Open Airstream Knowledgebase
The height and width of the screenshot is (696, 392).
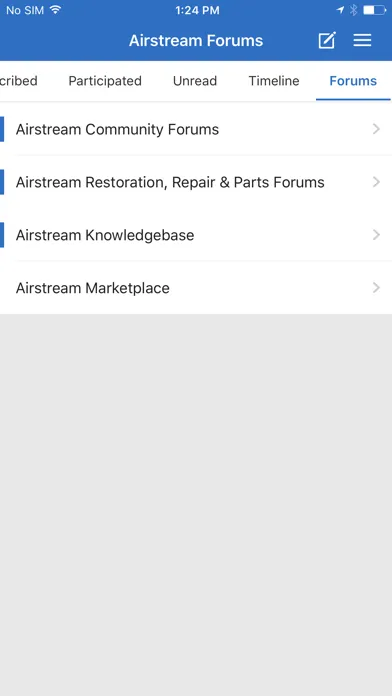click(196, 235)
